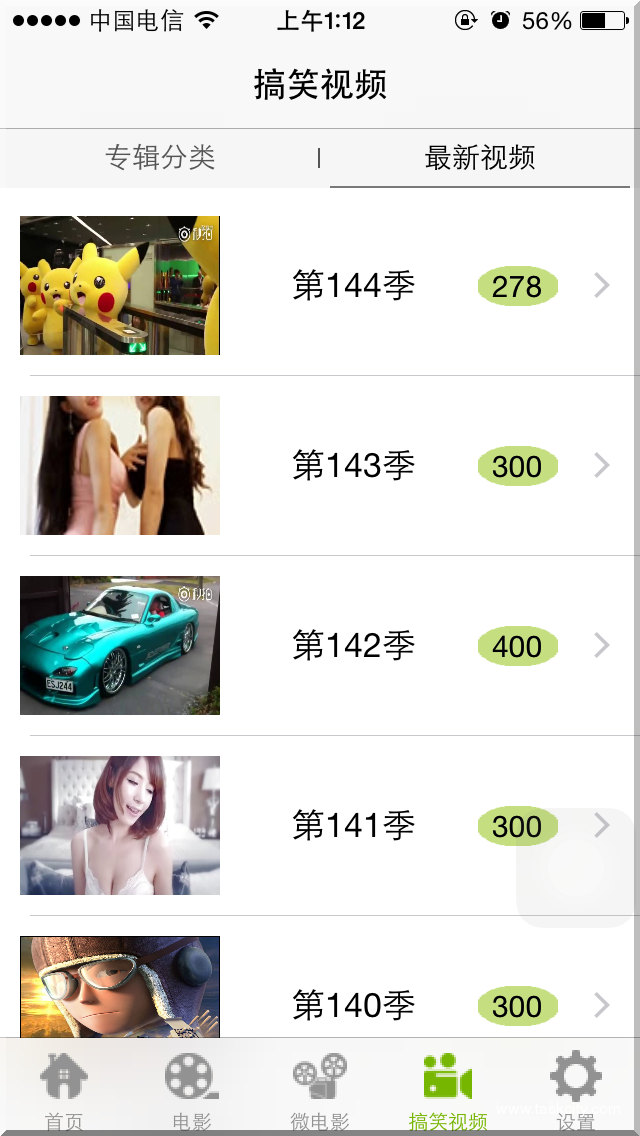Open the 第142季 video row

click(353, 646)
